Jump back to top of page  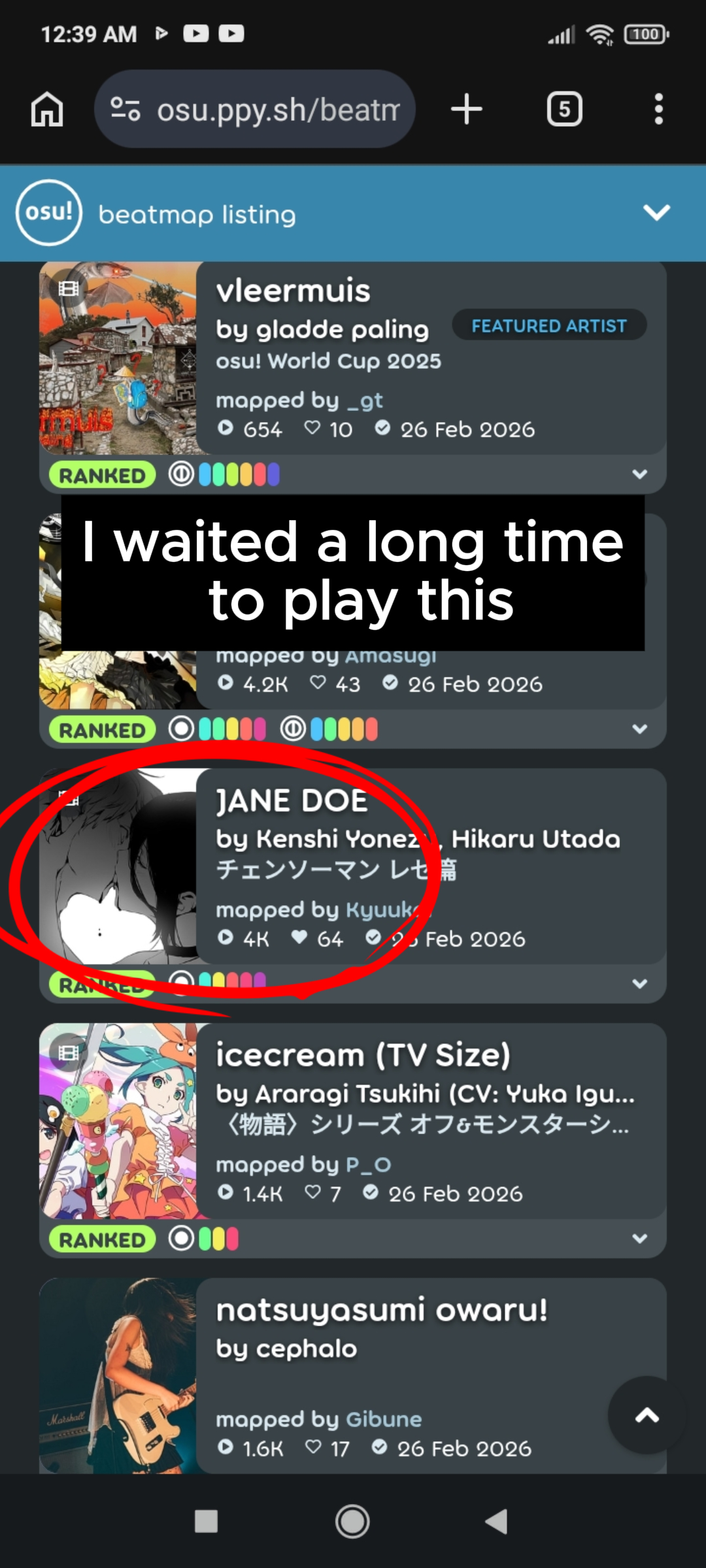tap(647, 1415)
